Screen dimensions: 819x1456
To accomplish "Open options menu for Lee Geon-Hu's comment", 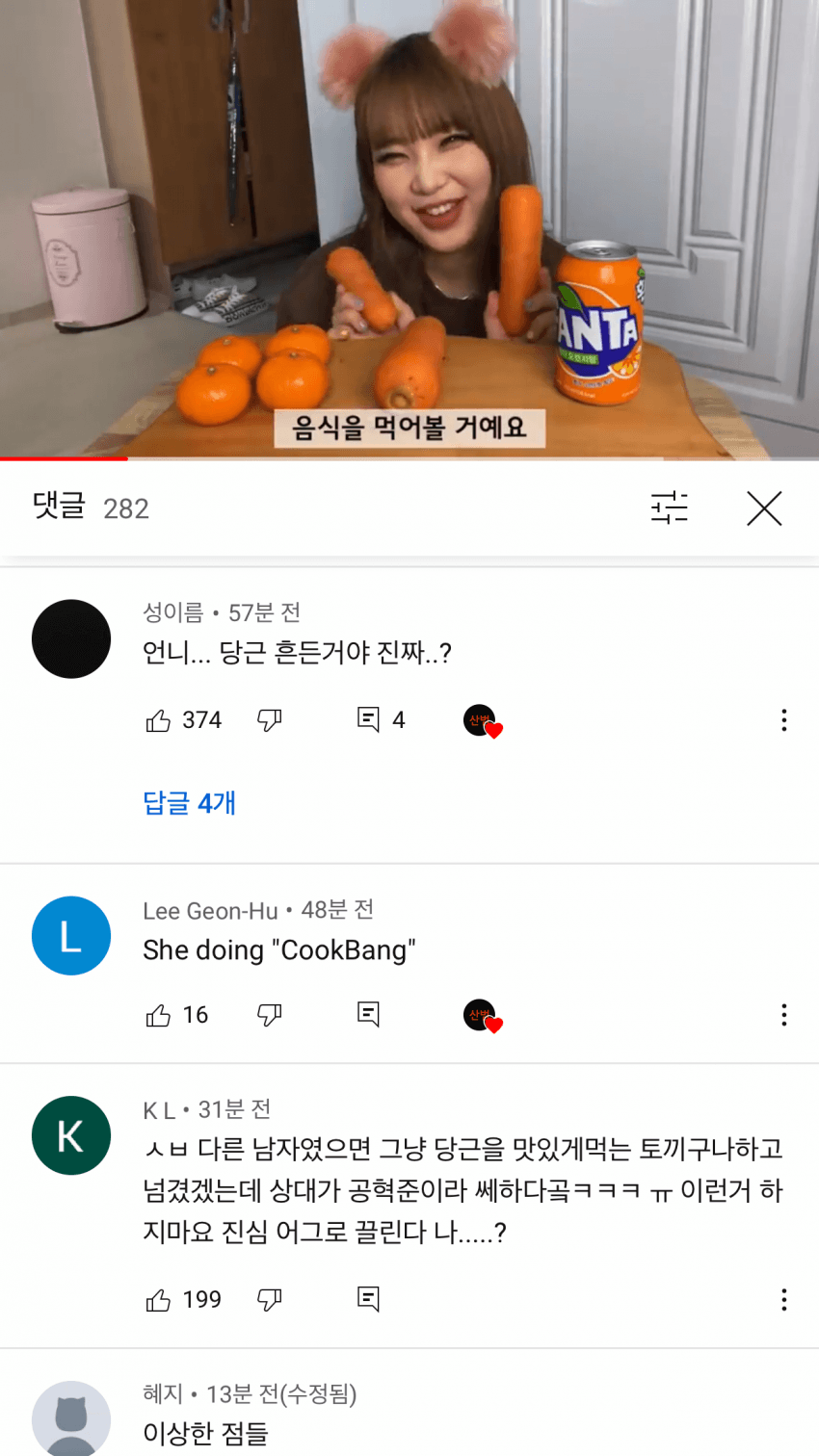I will tap(783, 1015).
